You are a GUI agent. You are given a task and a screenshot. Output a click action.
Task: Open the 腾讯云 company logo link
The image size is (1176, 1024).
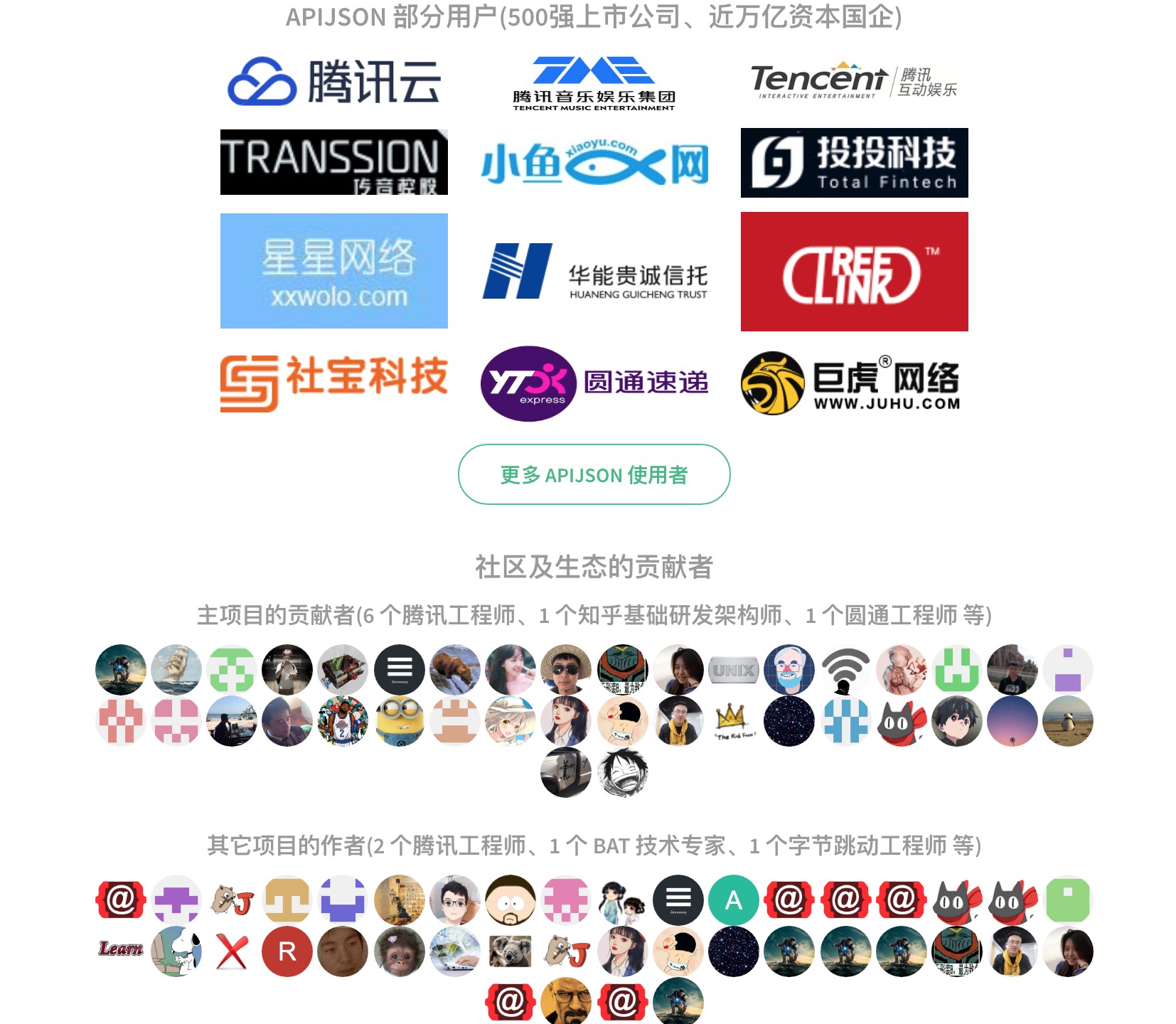coord(334,82)
